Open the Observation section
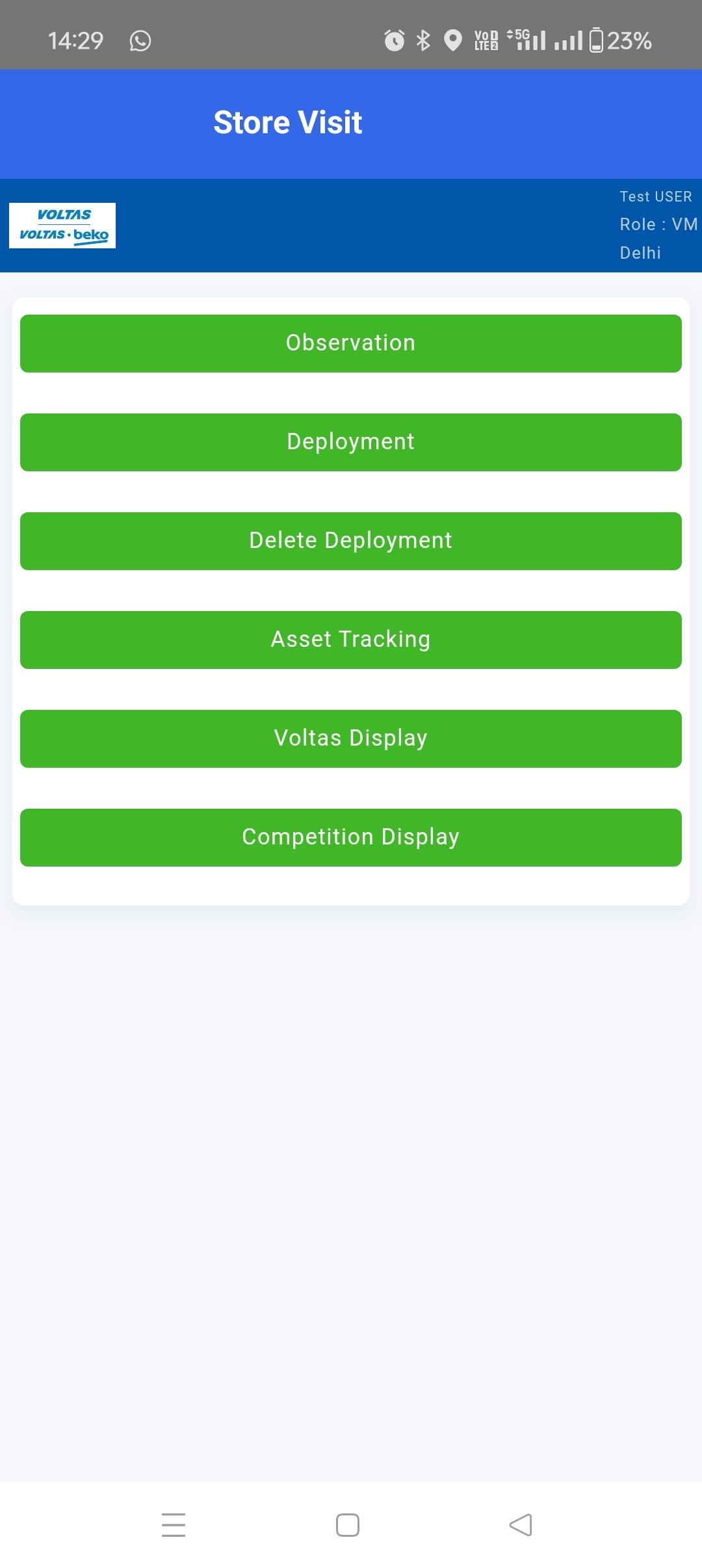The height and width of the screenshot is (1568, 702). tap(350, 343)
